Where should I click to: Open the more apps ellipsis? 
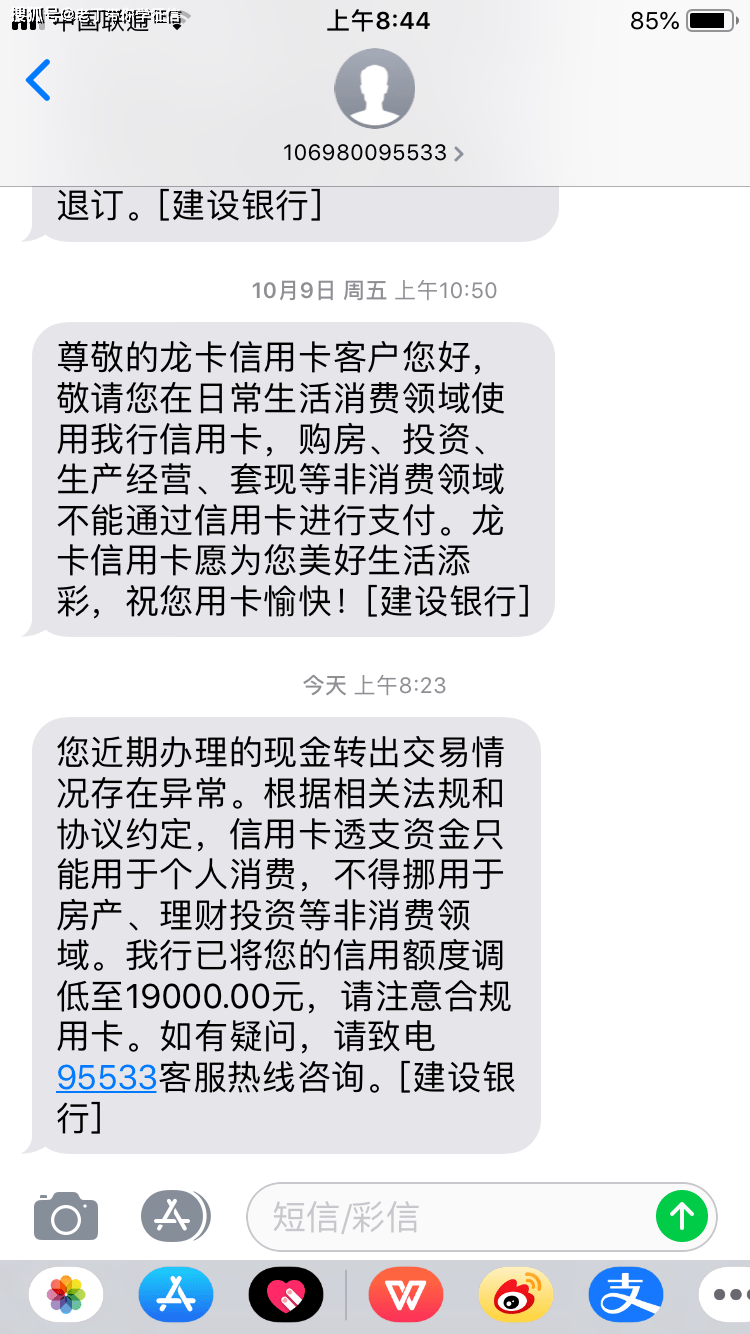[x=728, y=1296]
